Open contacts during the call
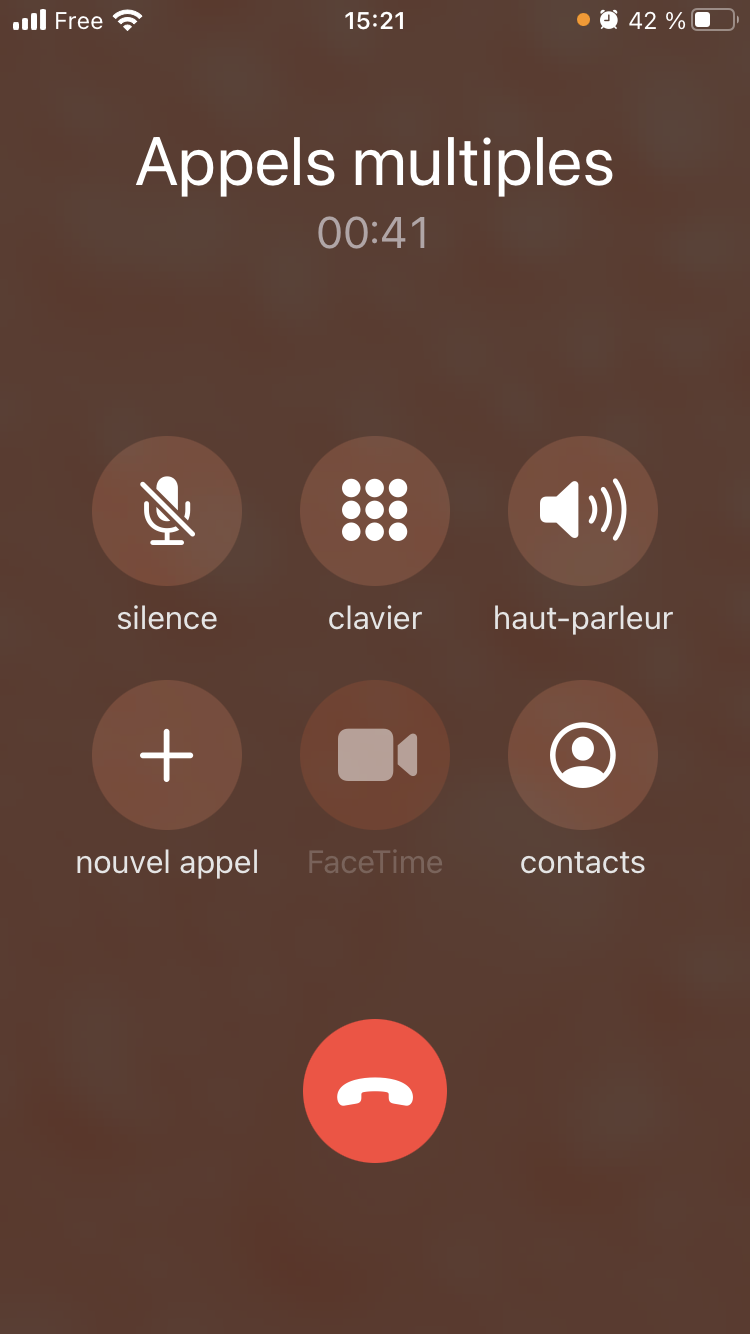Viewport: 750px width, 1334px height. (583, 755)
